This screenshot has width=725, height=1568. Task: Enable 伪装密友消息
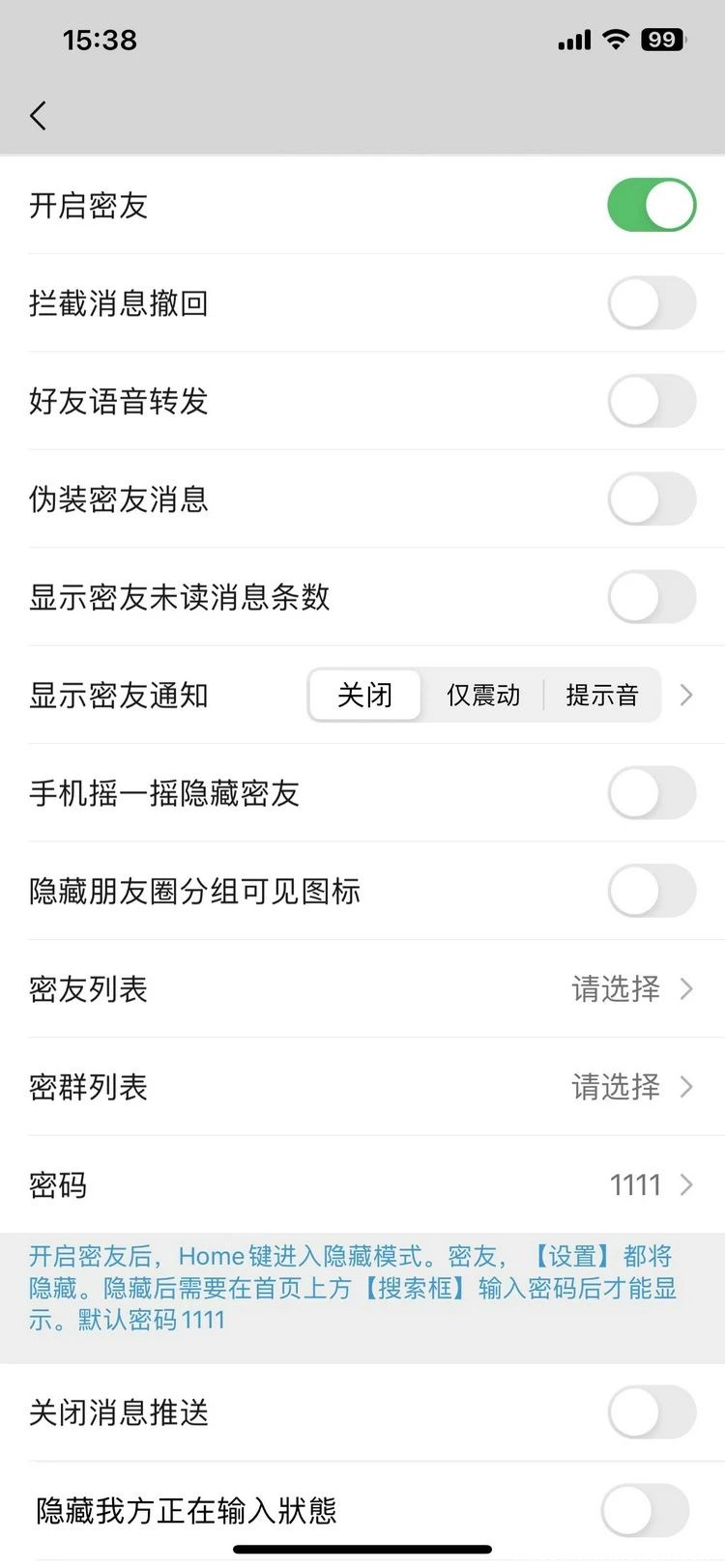(x=652, y=499)
